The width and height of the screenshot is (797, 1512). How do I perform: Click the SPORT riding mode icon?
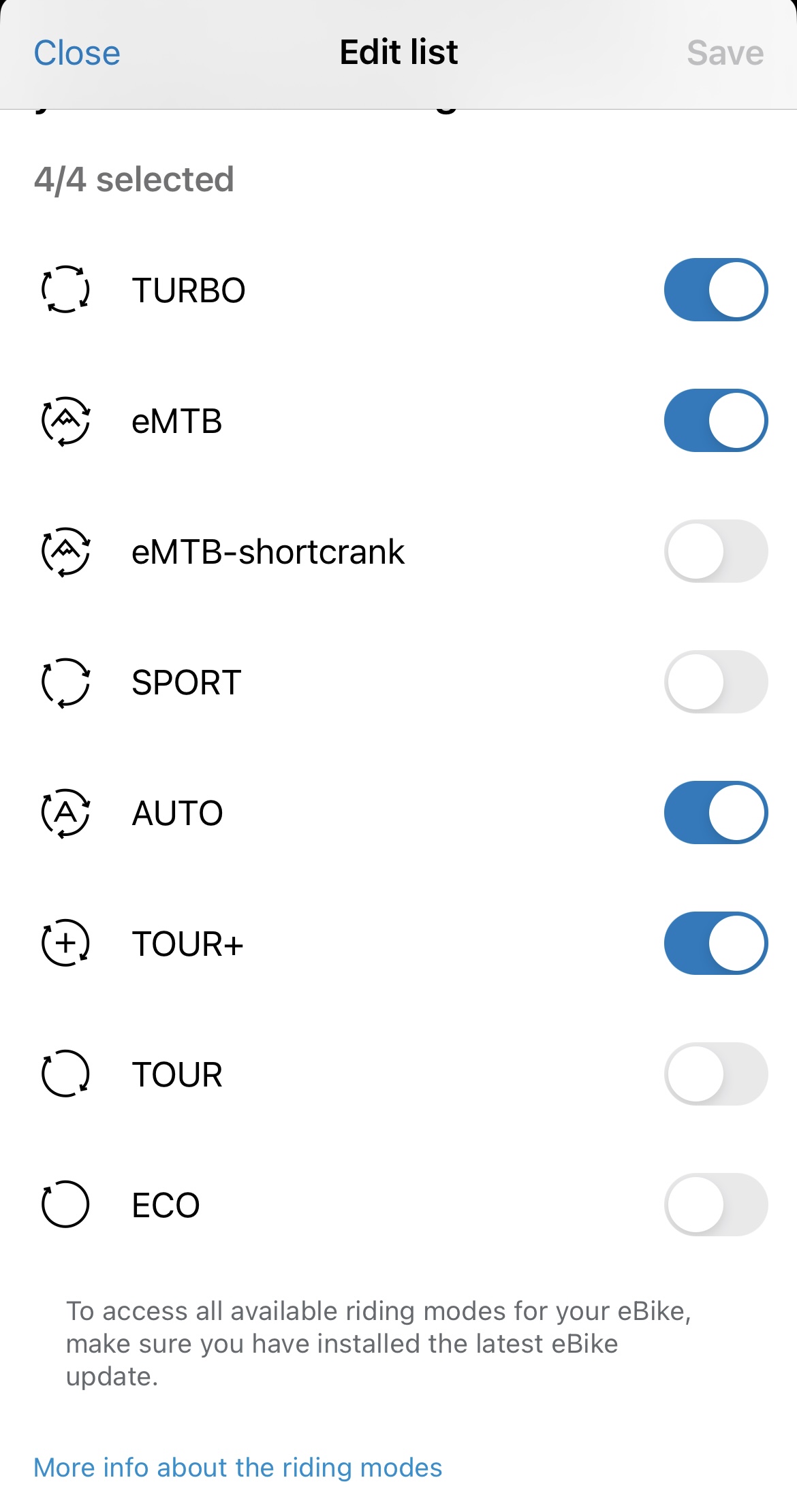click(67, 682)
